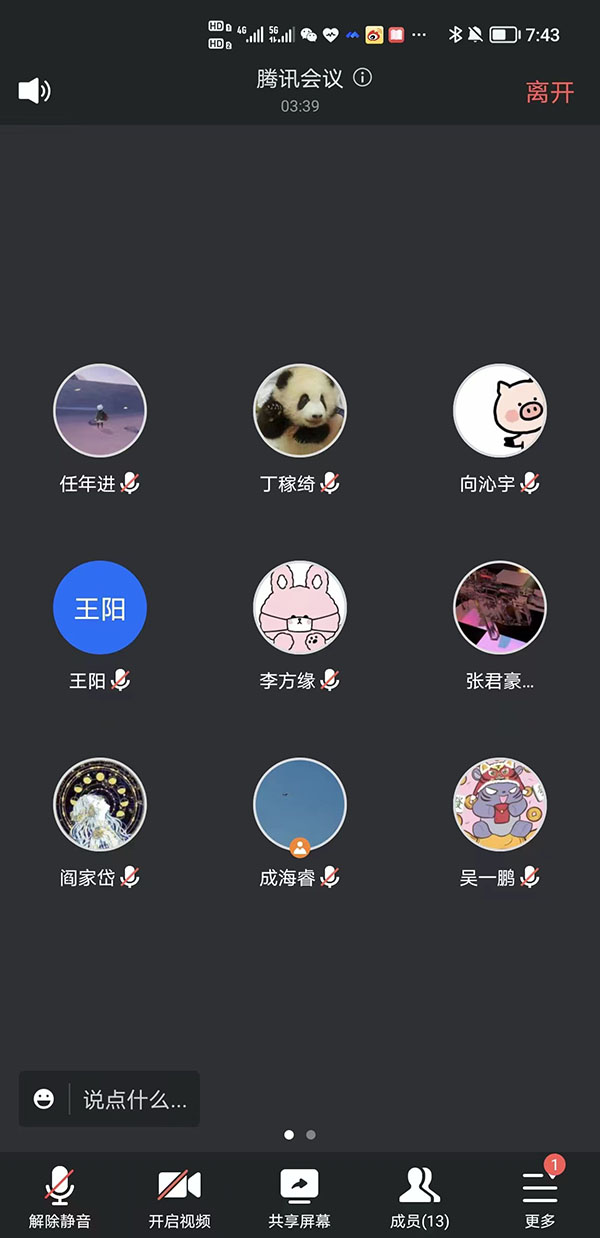The width and height of the screenshot is (600, 1238).
Task: Select participant 任年进's avatar
Action: pos(100,411)
